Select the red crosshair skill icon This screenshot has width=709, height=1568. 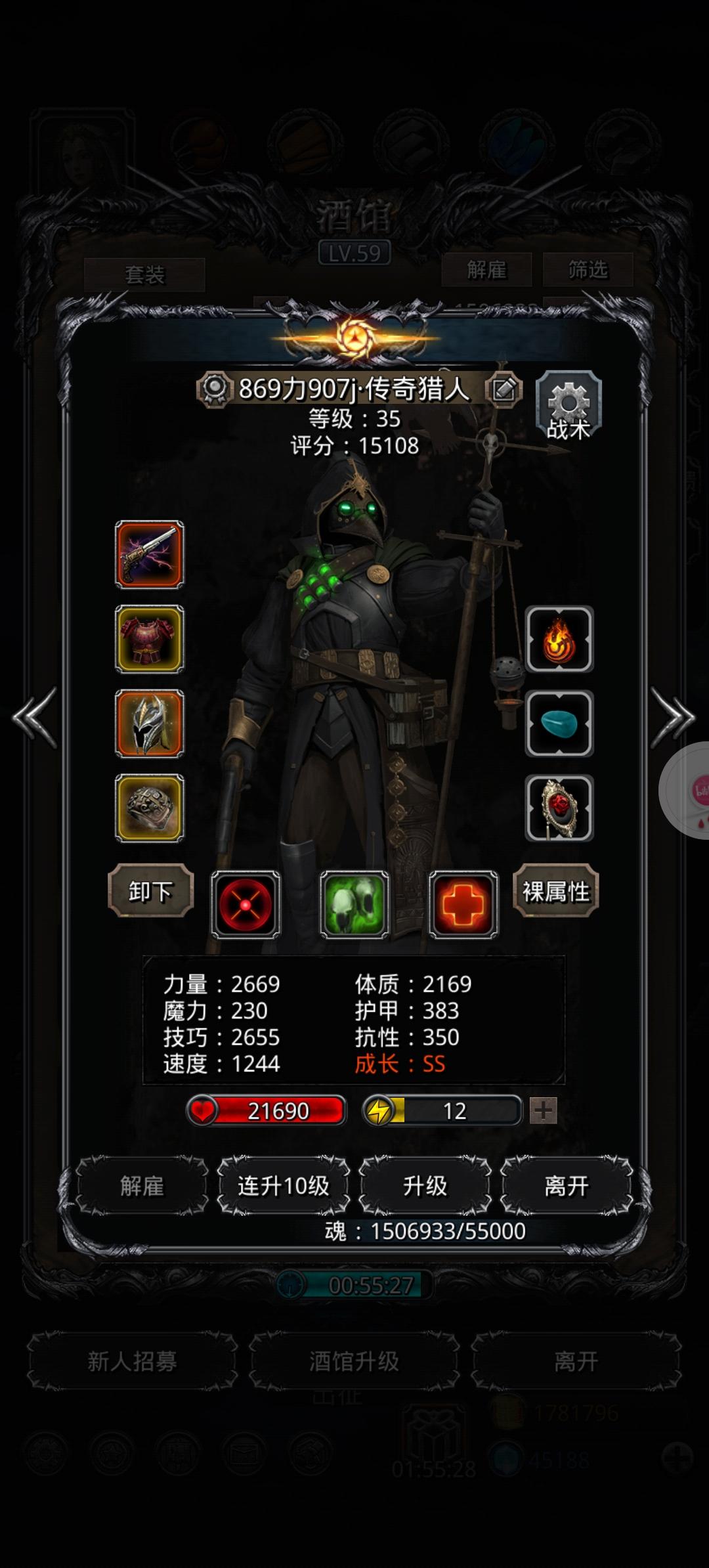245,903
